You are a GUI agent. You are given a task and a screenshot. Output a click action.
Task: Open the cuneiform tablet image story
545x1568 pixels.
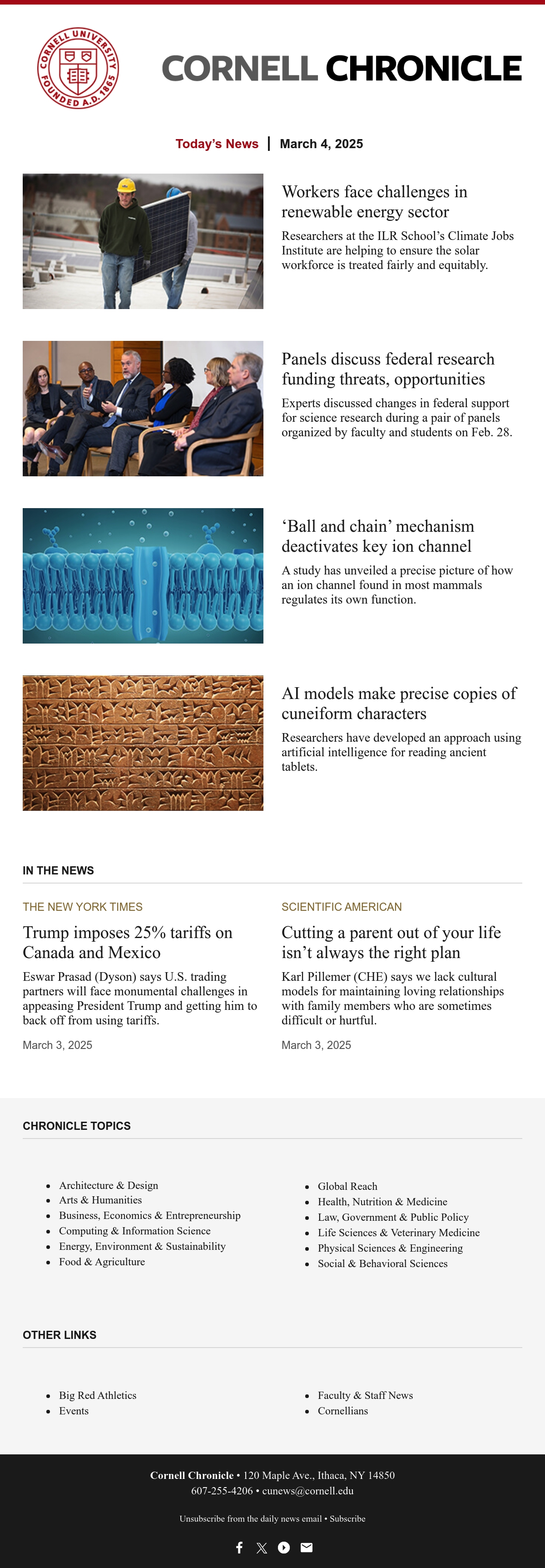[x=143, y=743]
